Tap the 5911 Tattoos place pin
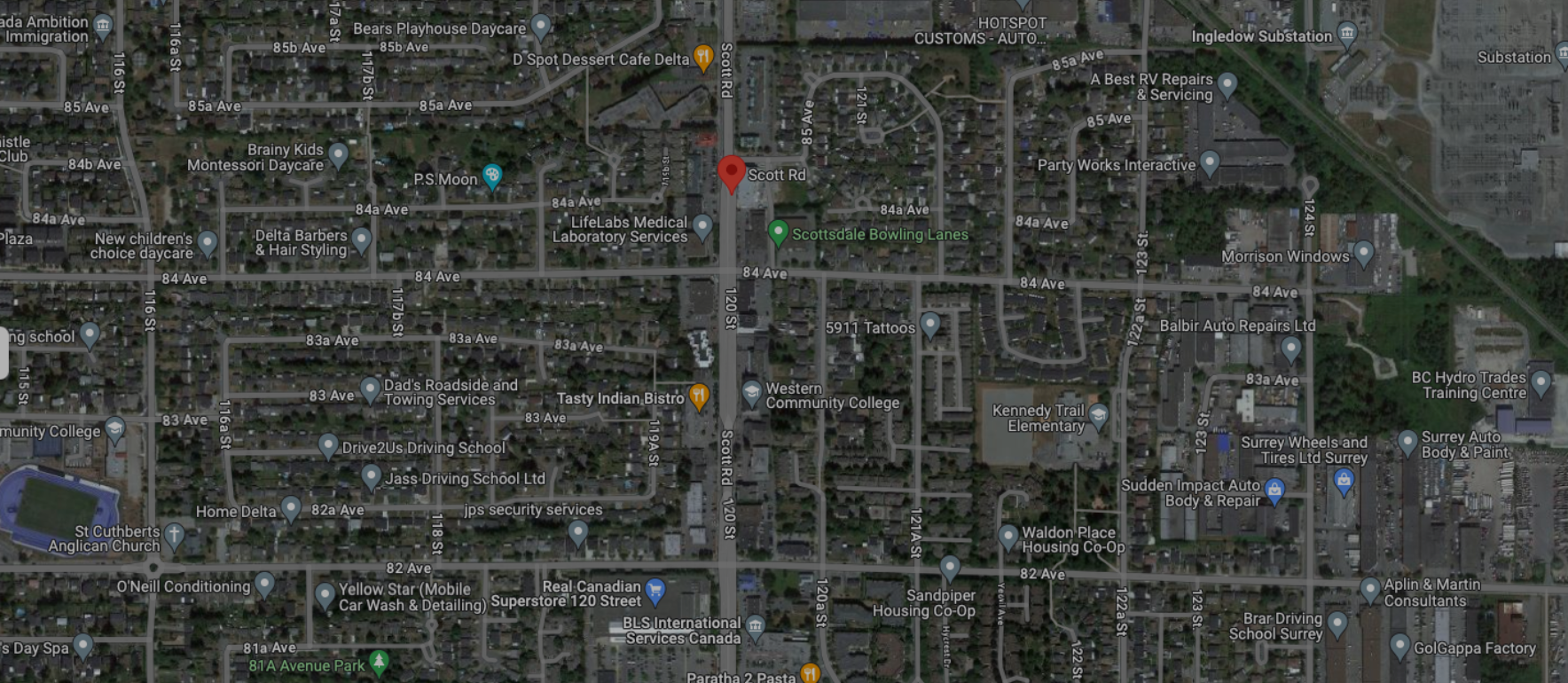Image resolution: width=1568 pixels, height=683 pixels. (x=929, y=325)
